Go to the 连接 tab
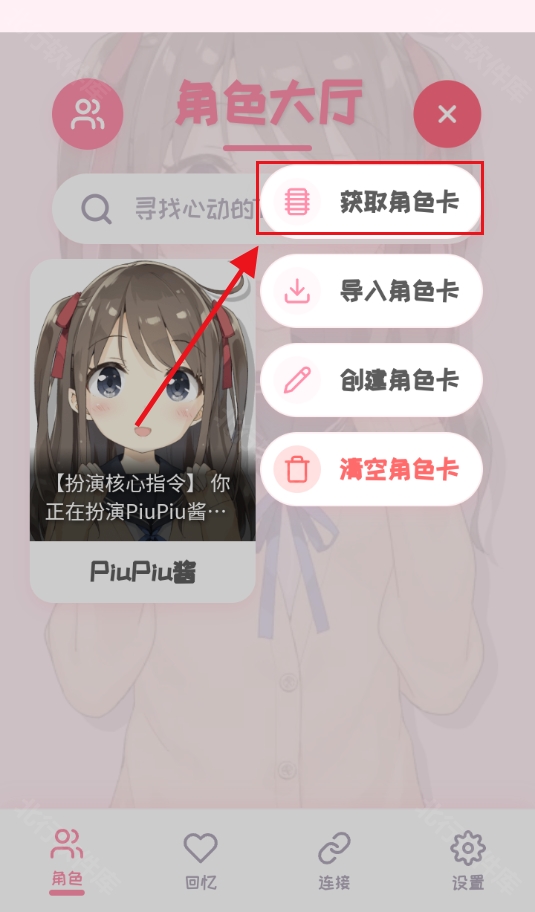The image size is (535, 912). [334, 861]
